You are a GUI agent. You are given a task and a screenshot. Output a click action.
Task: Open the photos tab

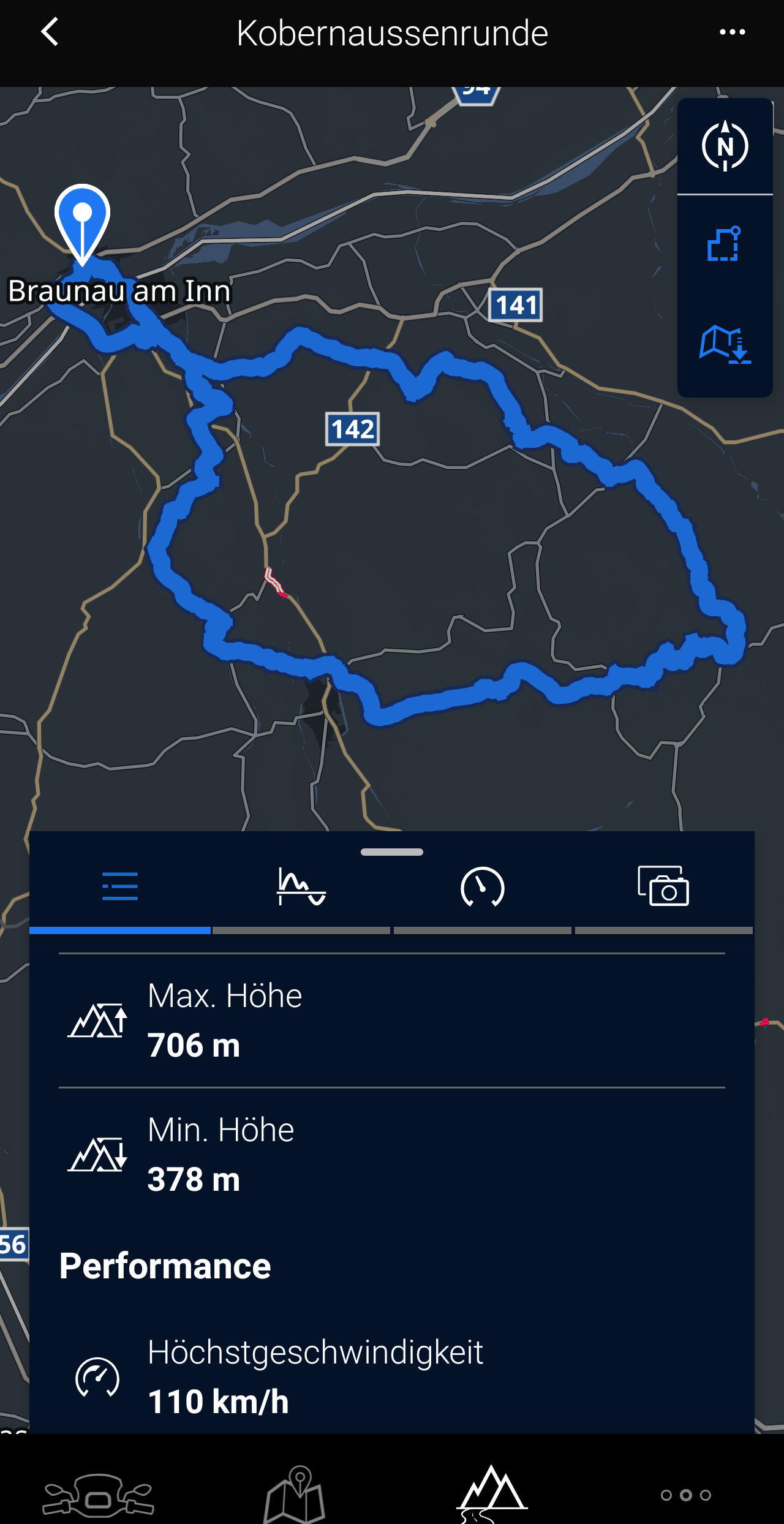pos(663,886)
